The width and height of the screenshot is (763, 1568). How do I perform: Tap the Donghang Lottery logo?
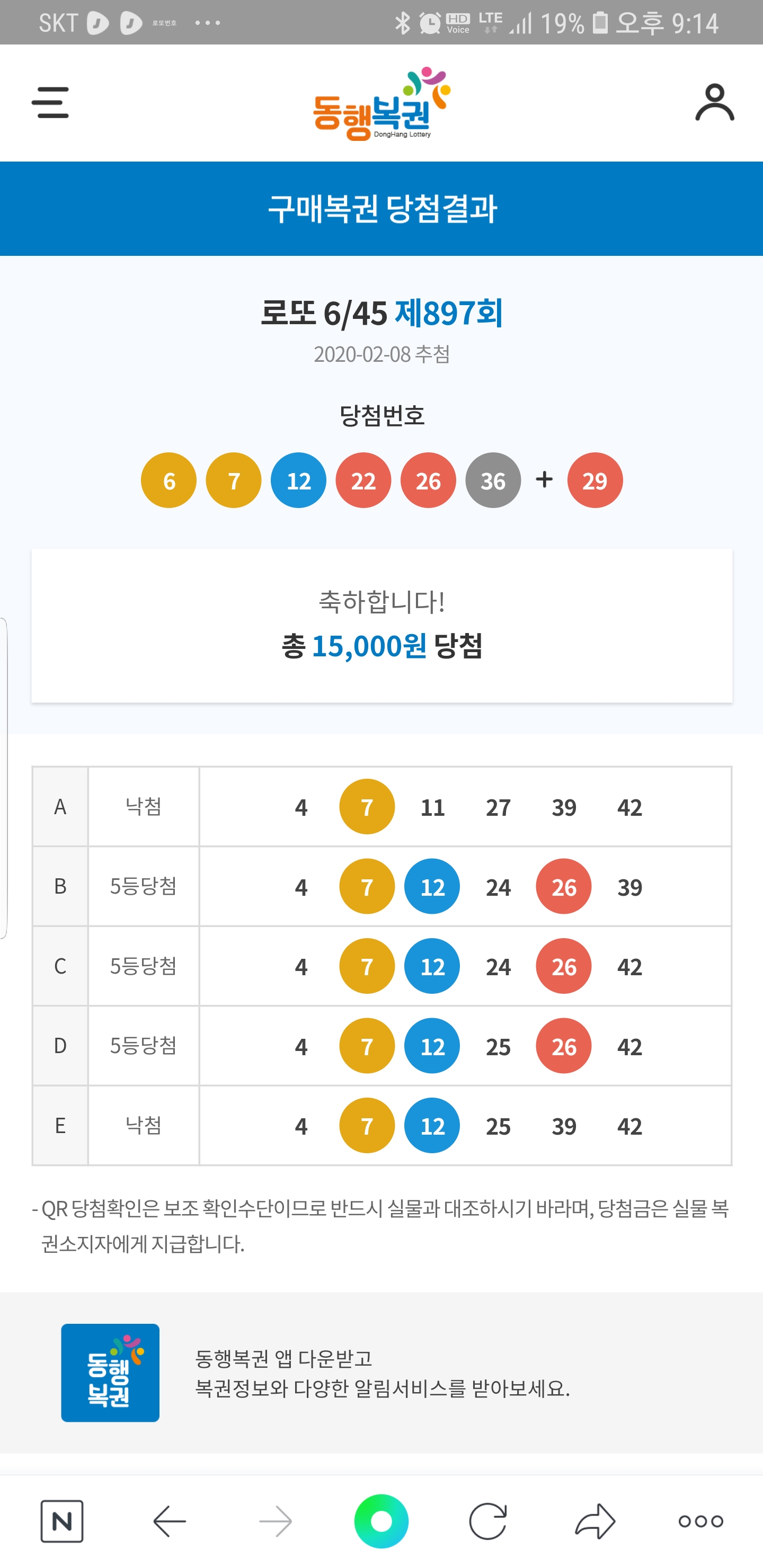(x=382, y=103)
